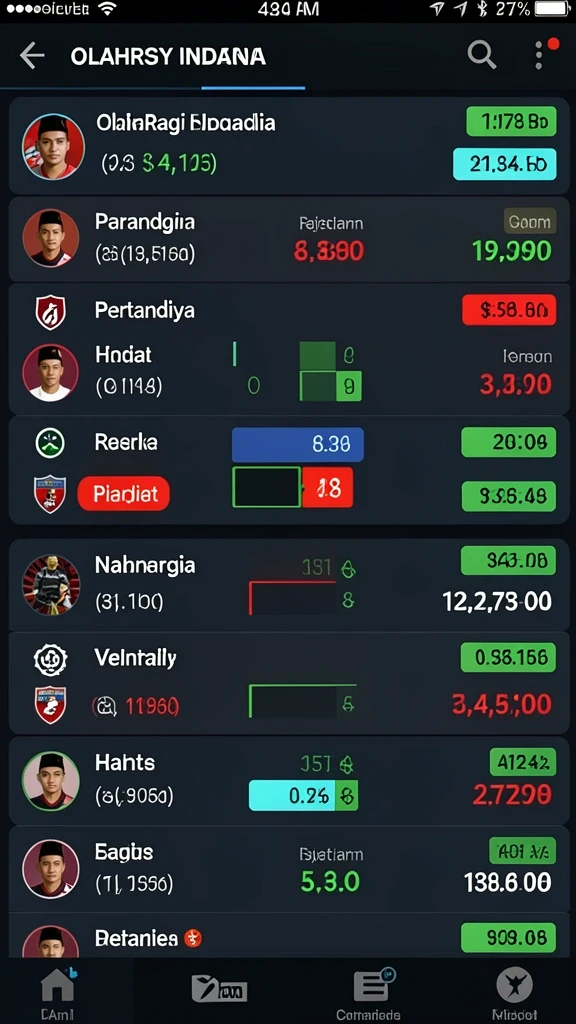Tap the green 9:36.48 button
Screen dimensions: 576x1024
pyautogui.click(x=509, y=496)
